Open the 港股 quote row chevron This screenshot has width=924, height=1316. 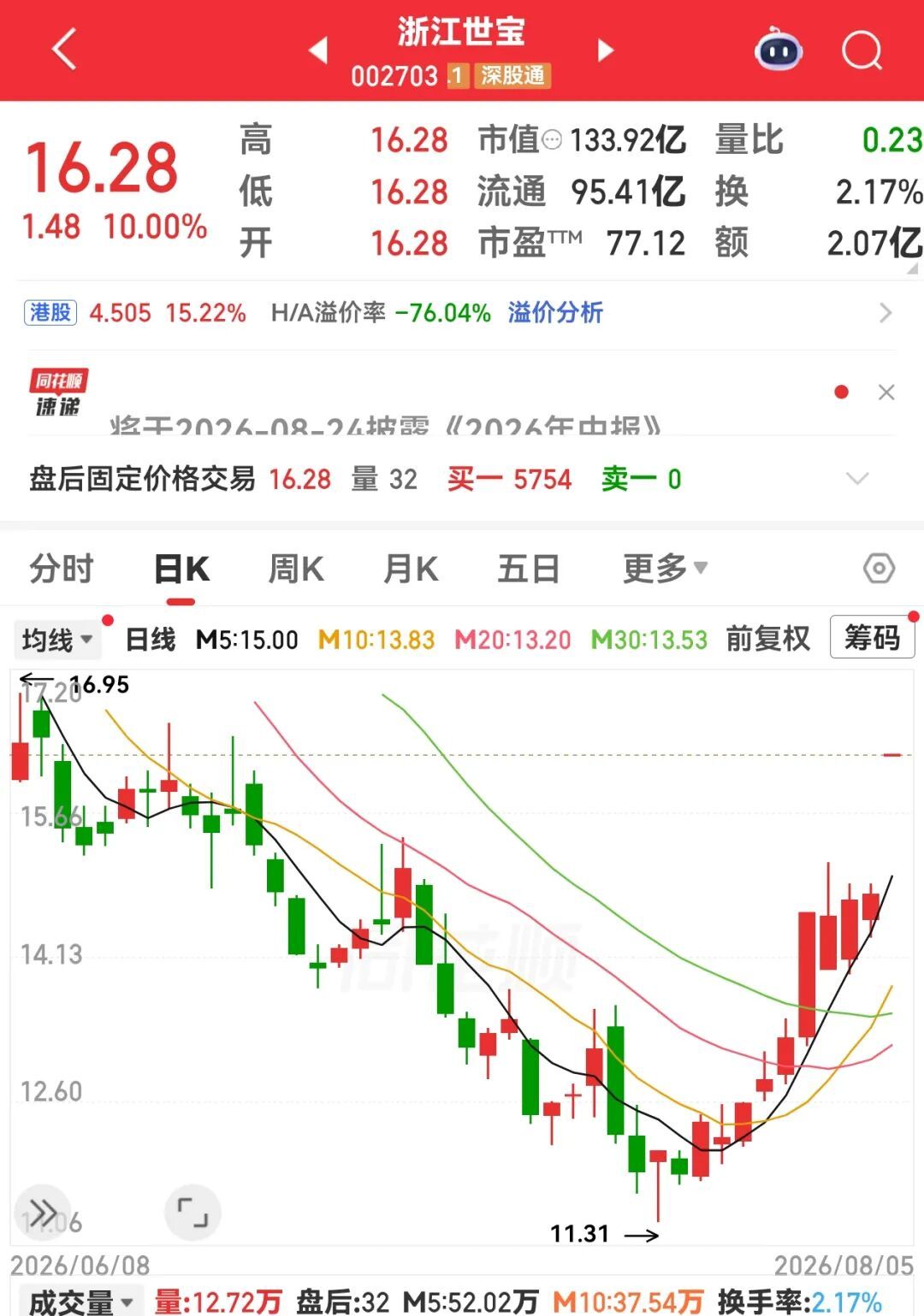(x=885, y=313)
